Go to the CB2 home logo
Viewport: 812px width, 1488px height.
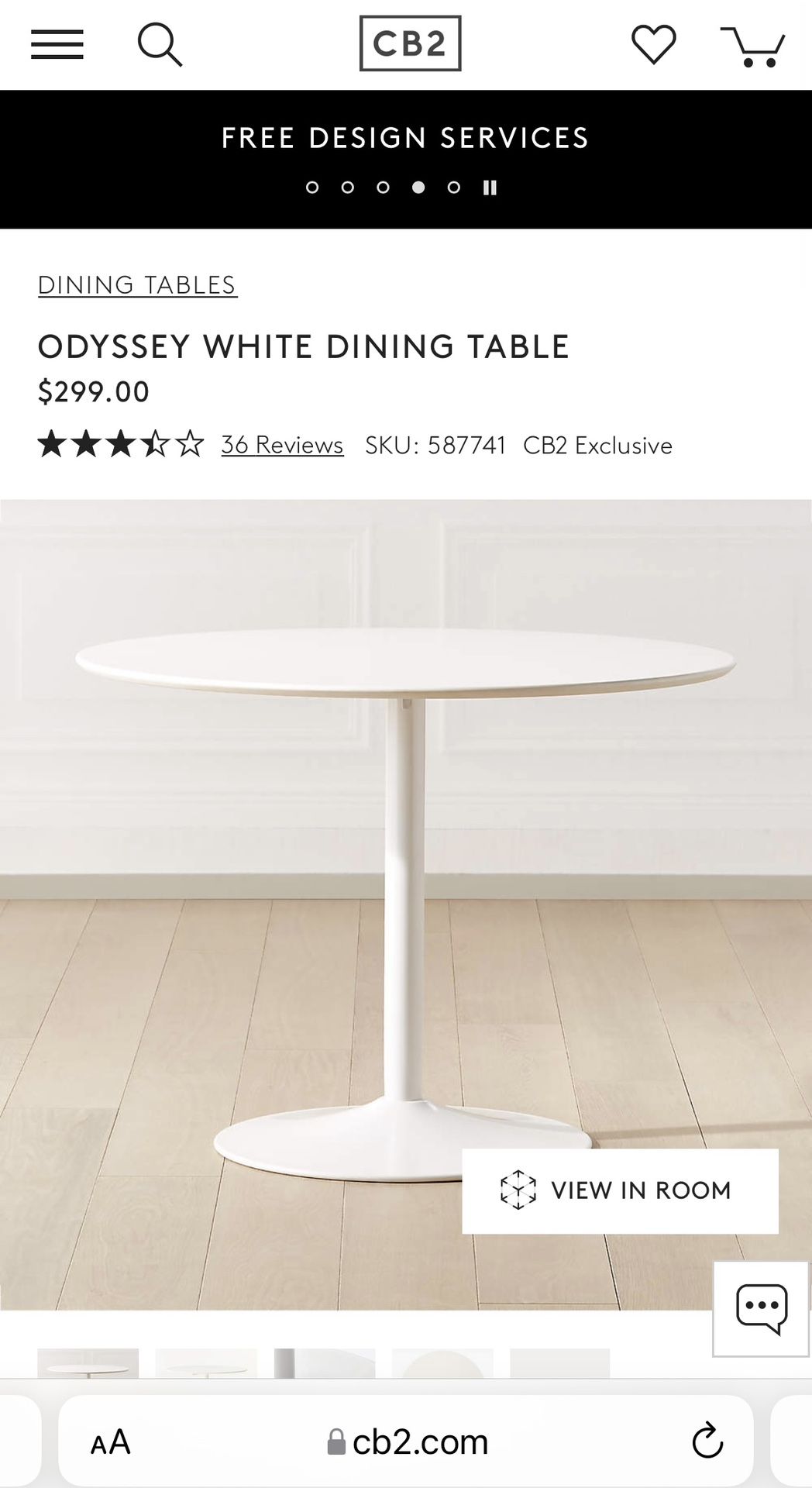pos(410,43)
